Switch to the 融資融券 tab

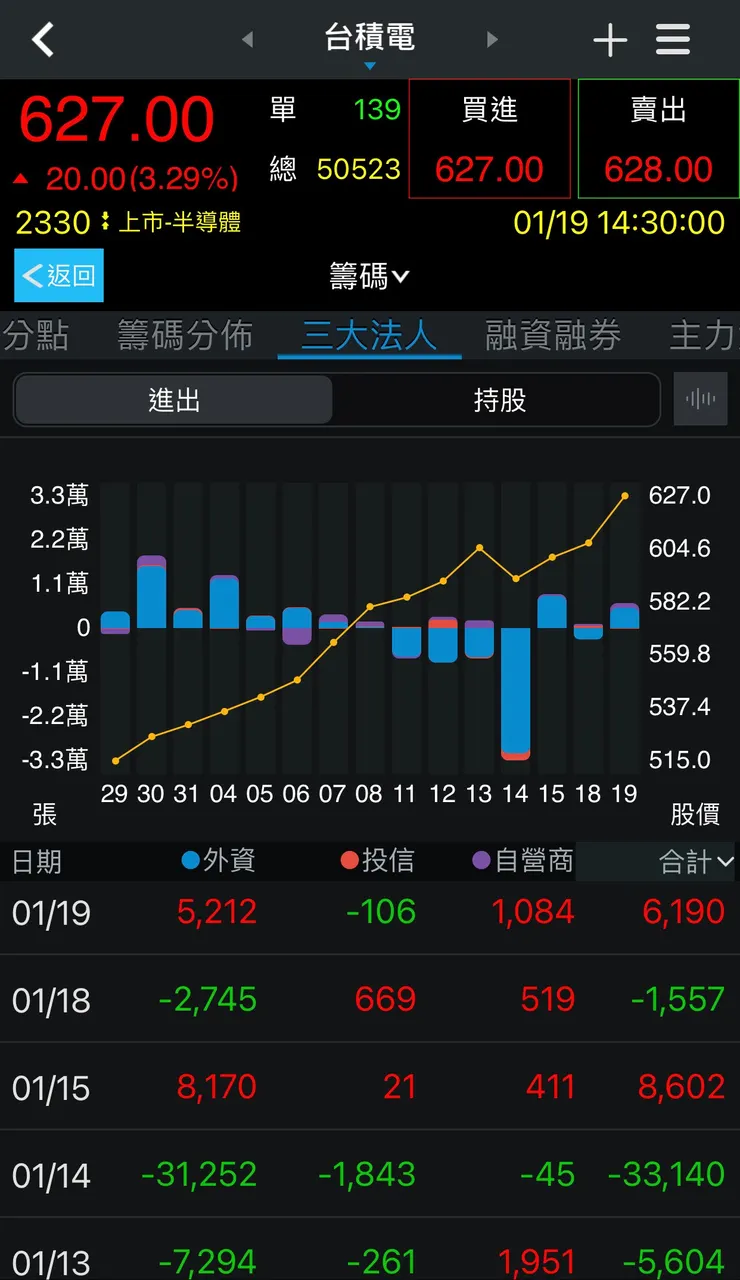(553, 337)
